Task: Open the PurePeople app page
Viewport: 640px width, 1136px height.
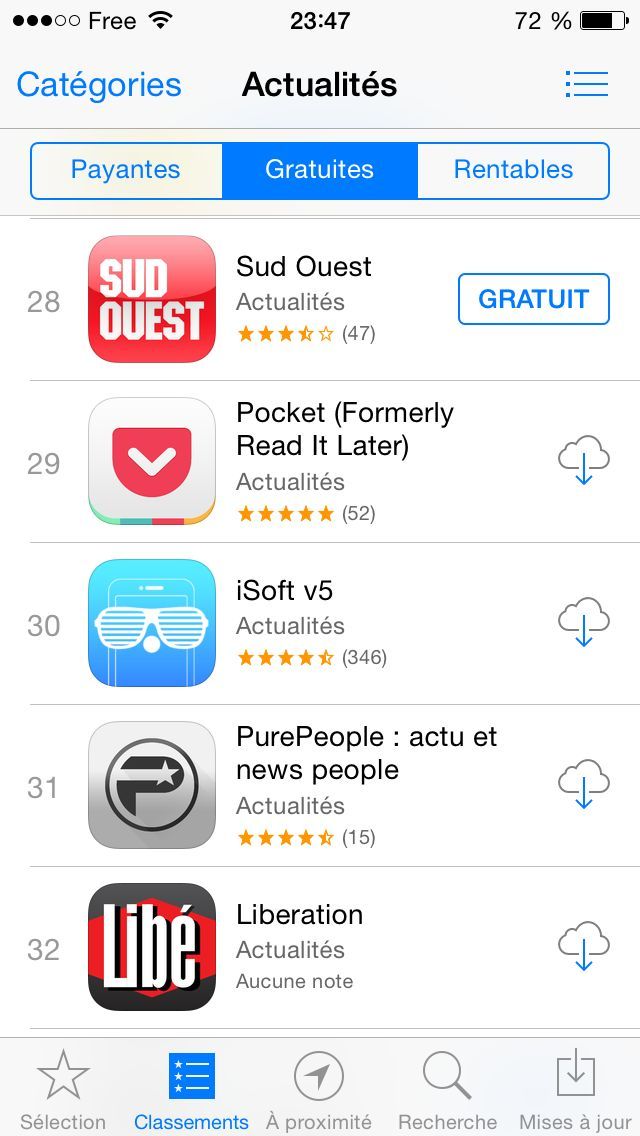Action: pyautogui.click(x=366, y=753)
